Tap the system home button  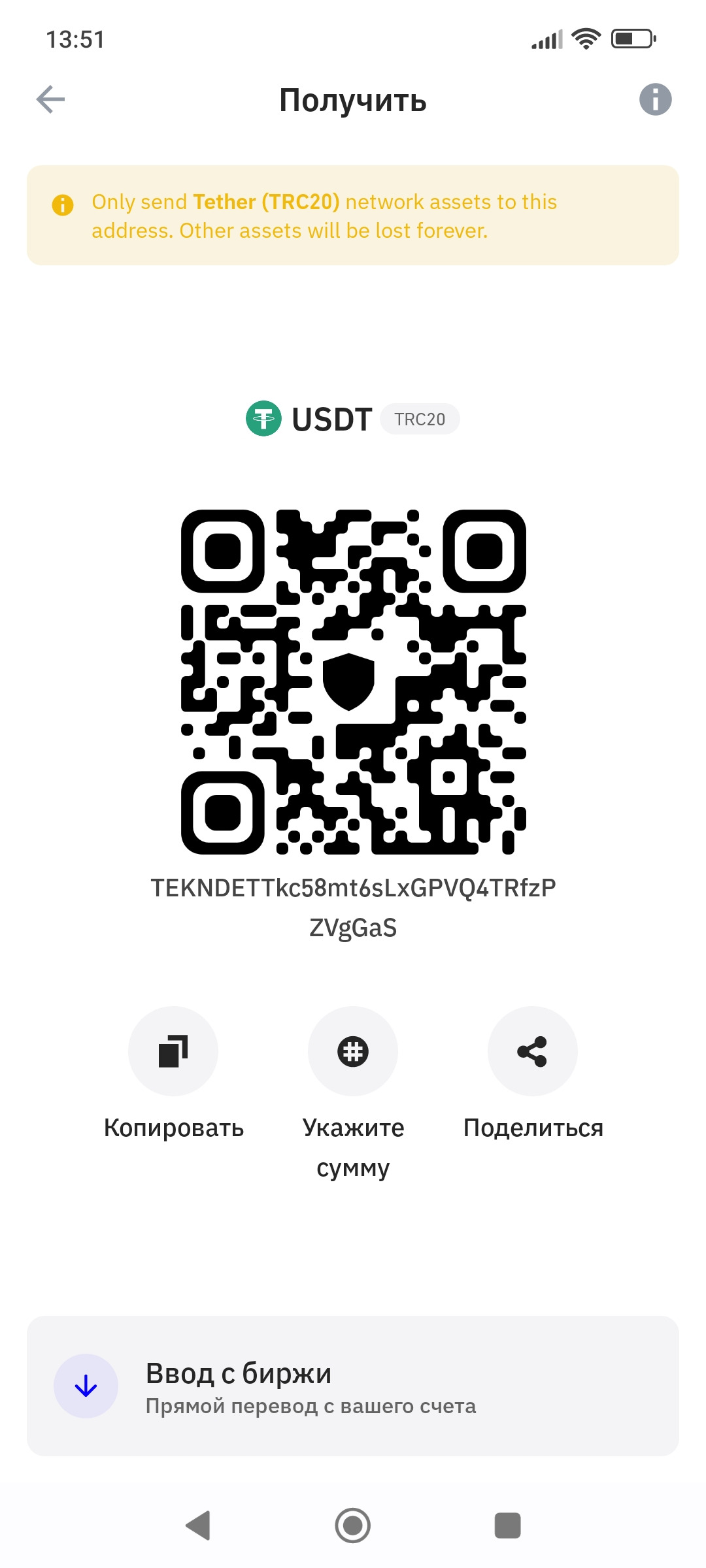point(353,1526)
